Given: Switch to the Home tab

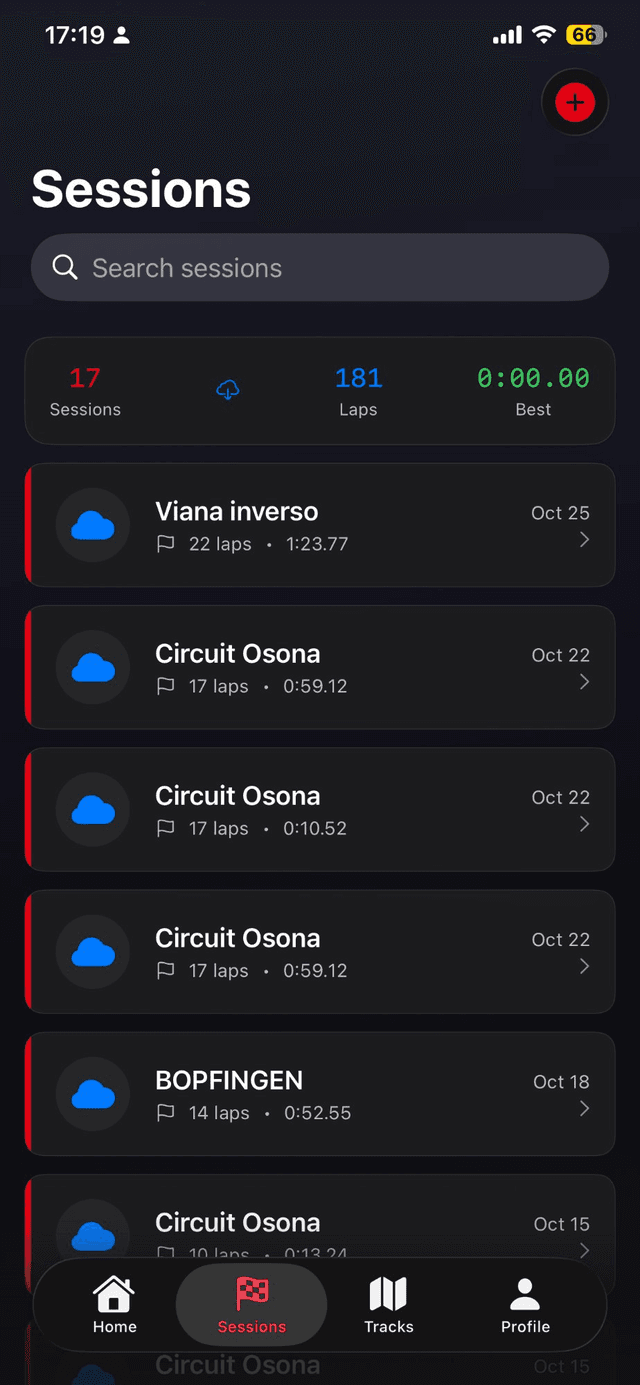Looking at the screenshot, I should point(115,1305).
